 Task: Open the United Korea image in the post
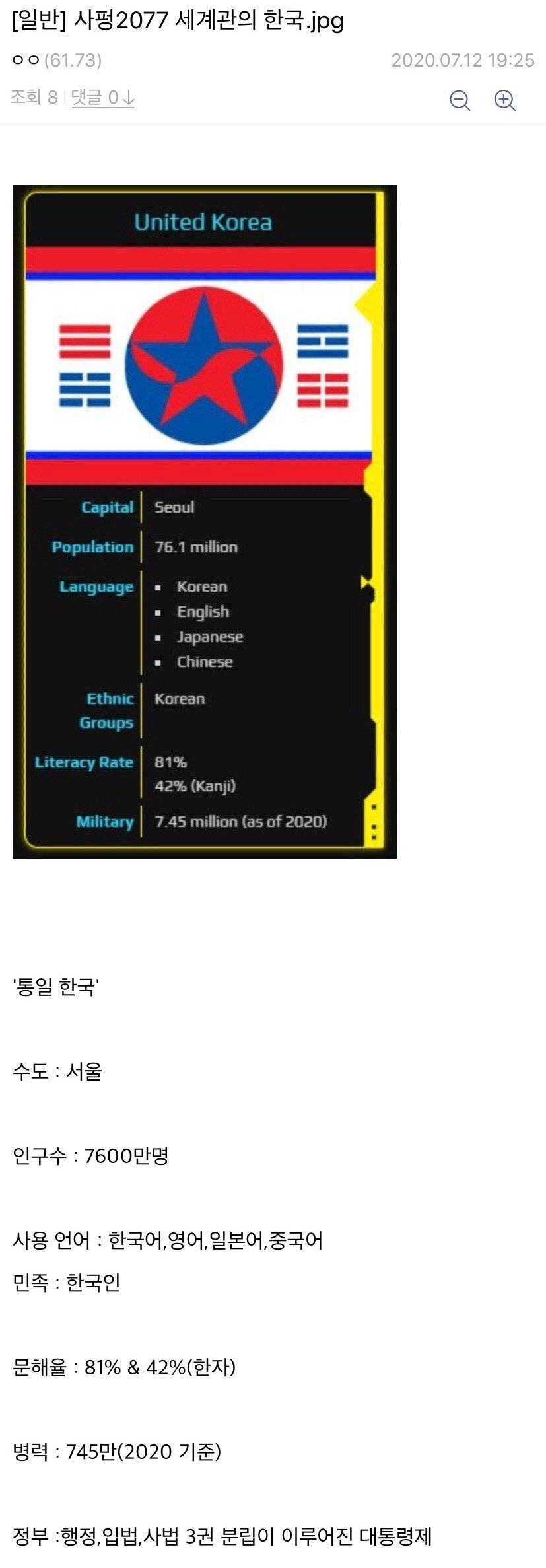(x=204, y=521)
